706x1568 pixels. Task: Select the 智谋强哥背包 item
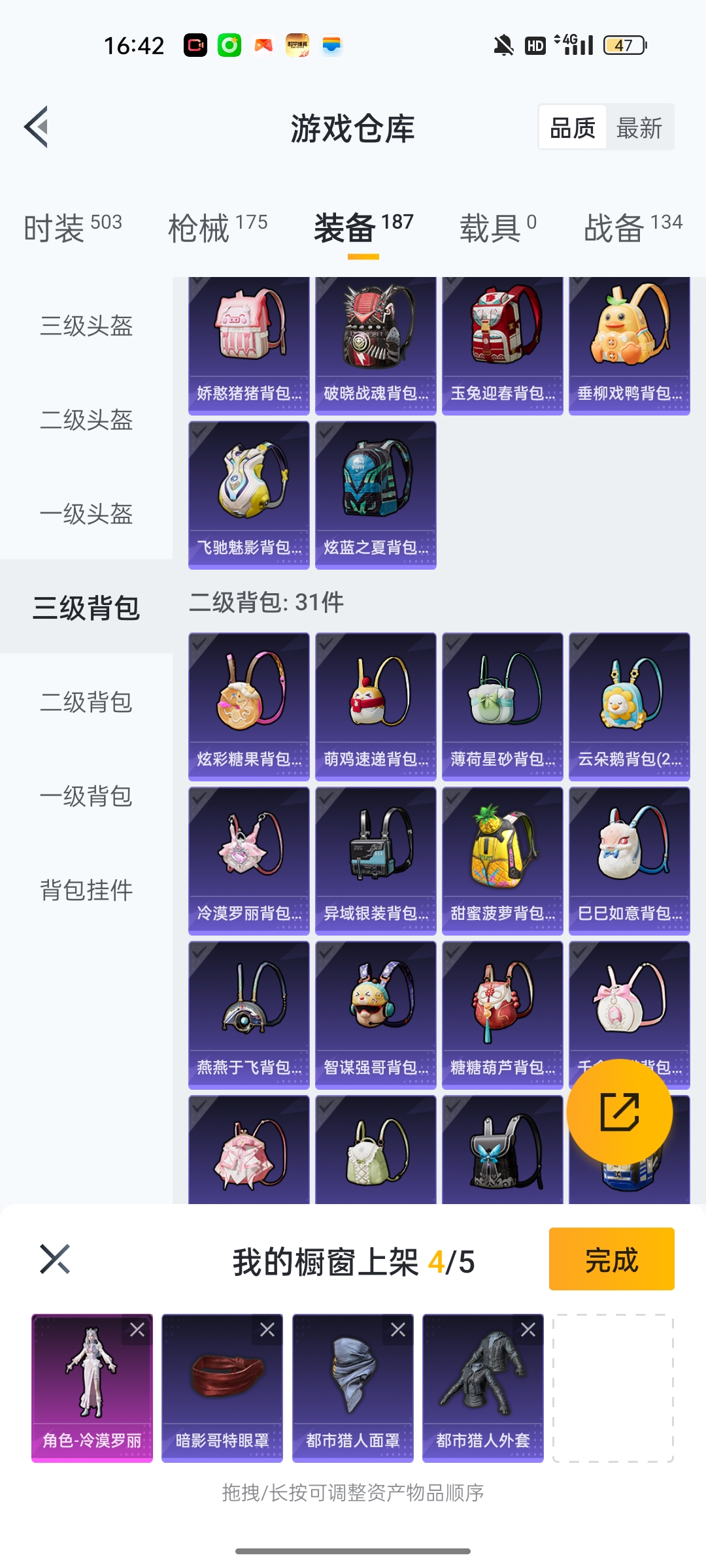(x=376, y=1015)
